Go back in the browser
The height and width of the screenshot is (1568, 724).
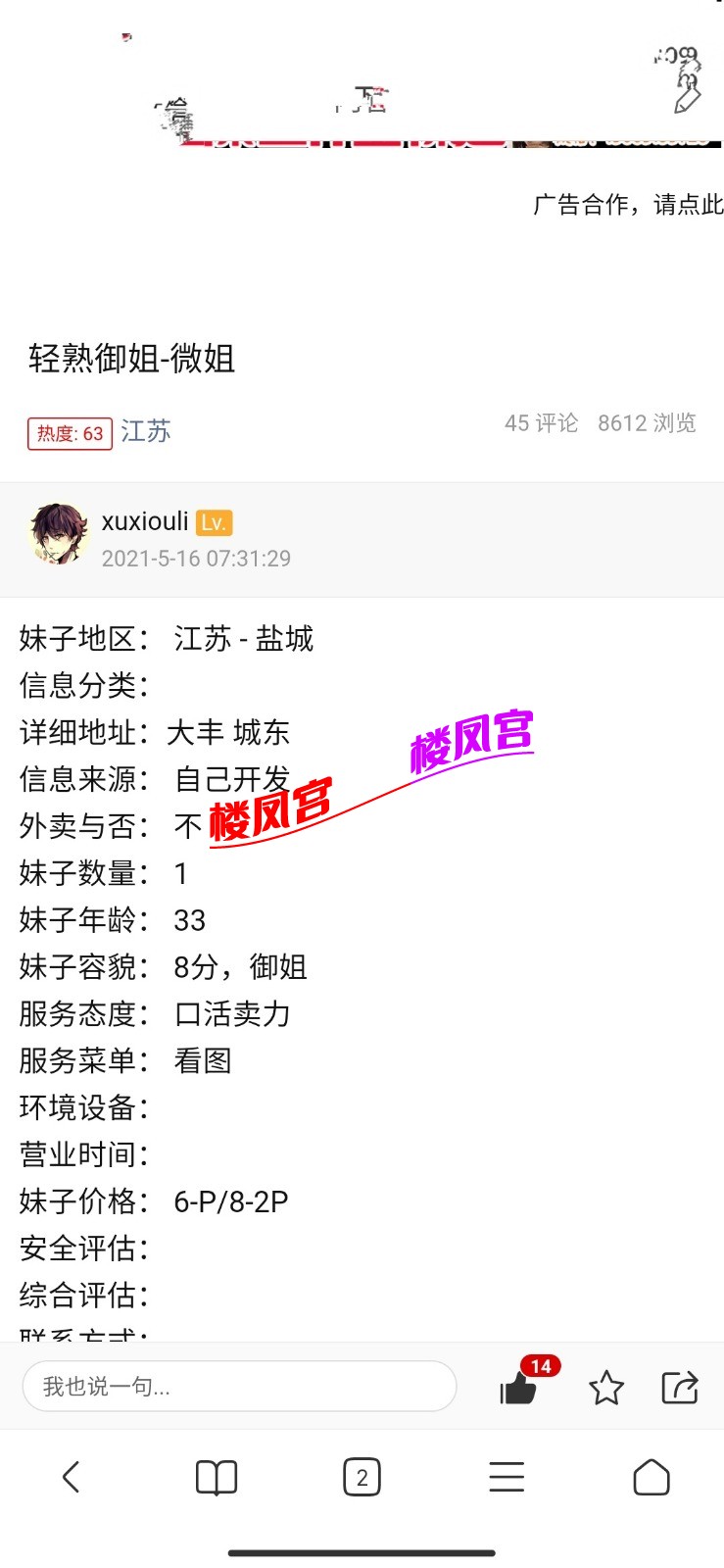click(71, 1477)
